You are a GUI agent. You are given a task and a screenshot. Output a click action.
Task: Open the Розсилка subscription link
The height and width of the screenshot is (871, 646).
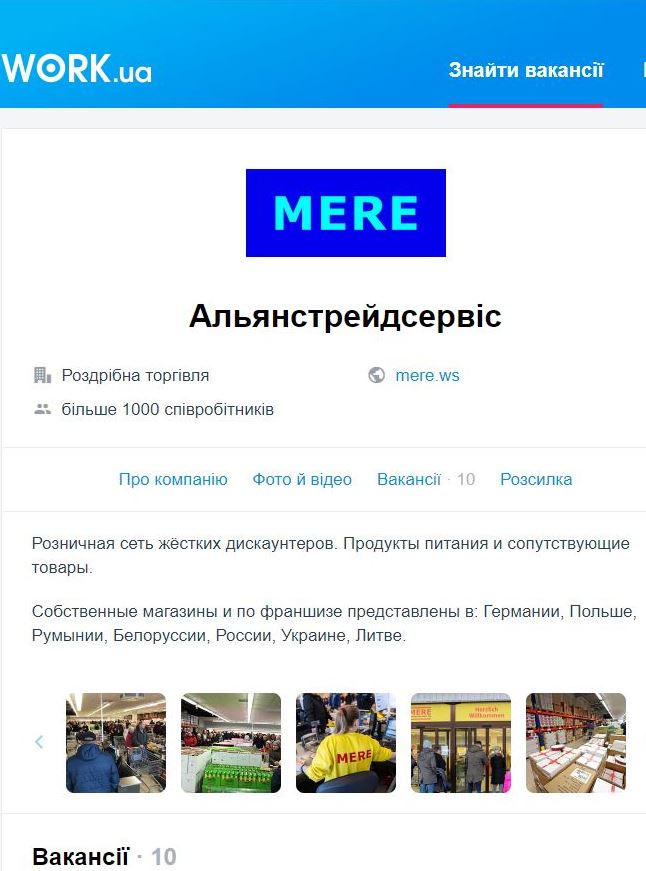(536, 479)
